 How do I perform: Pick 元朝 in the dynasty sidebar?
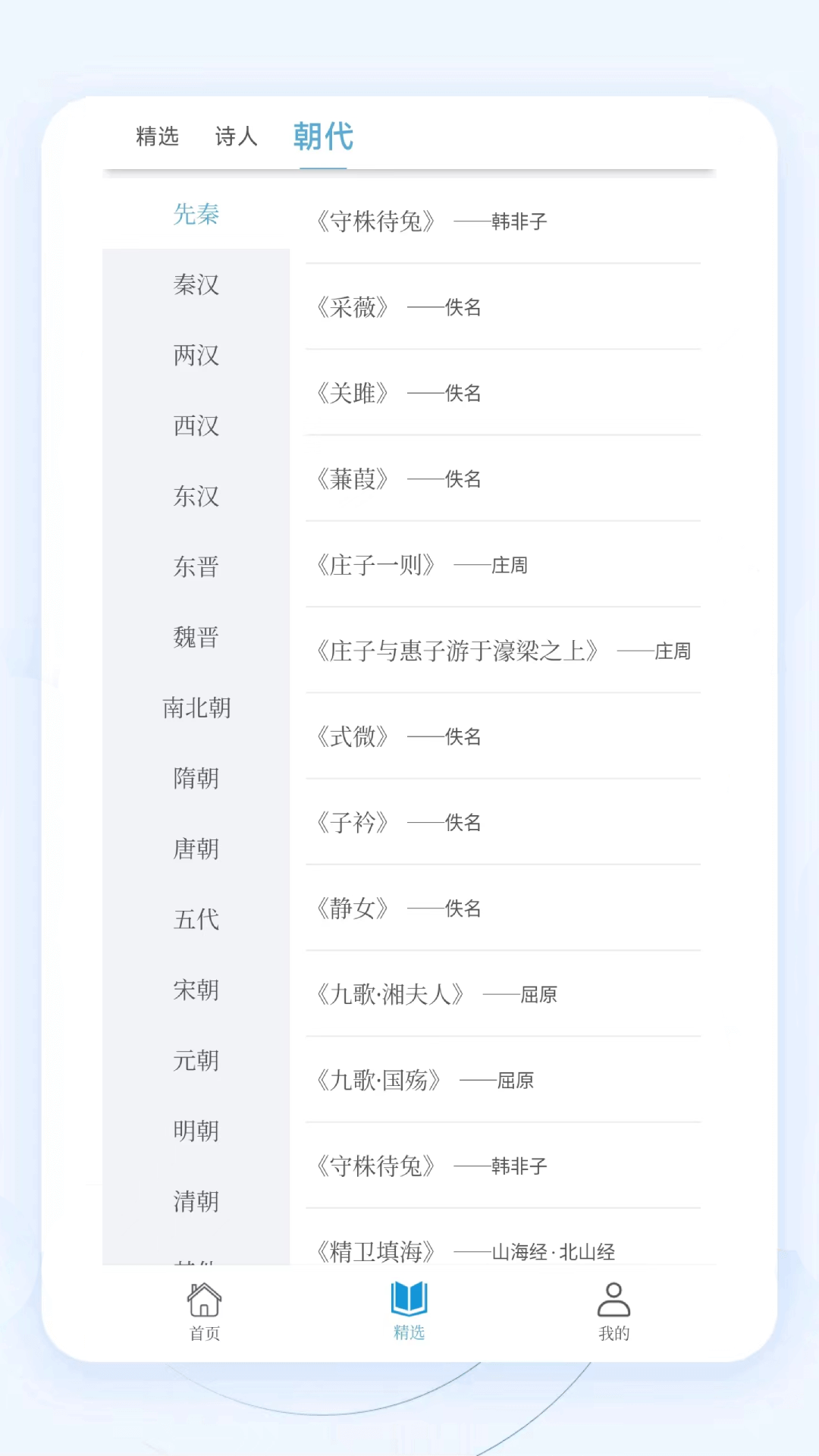pos(196,1060)
